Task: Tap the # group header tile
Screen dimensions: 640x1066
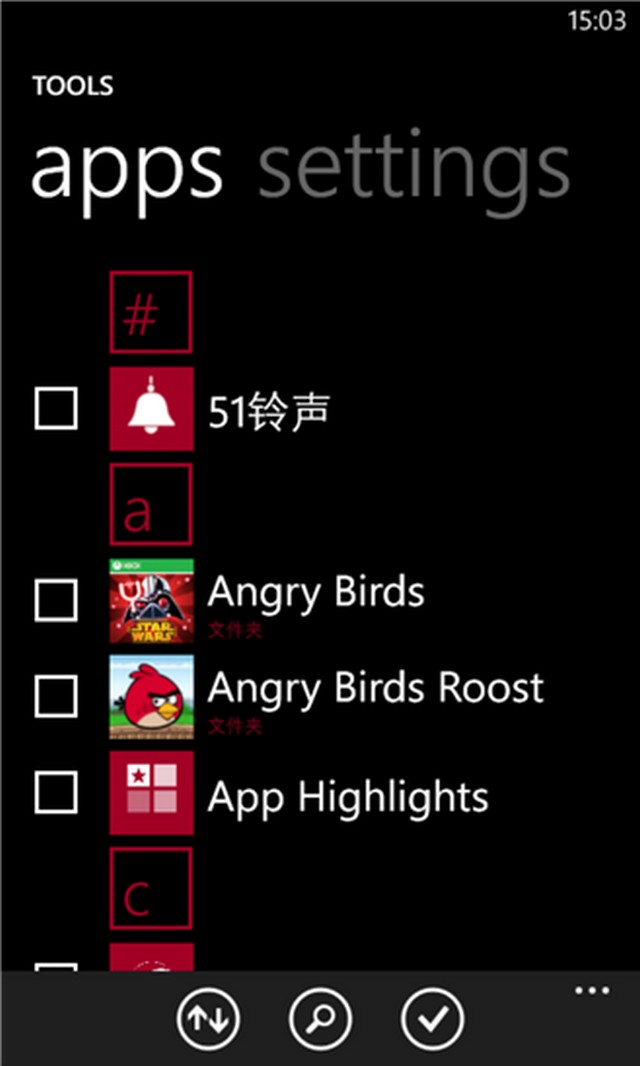Action: 151,312
